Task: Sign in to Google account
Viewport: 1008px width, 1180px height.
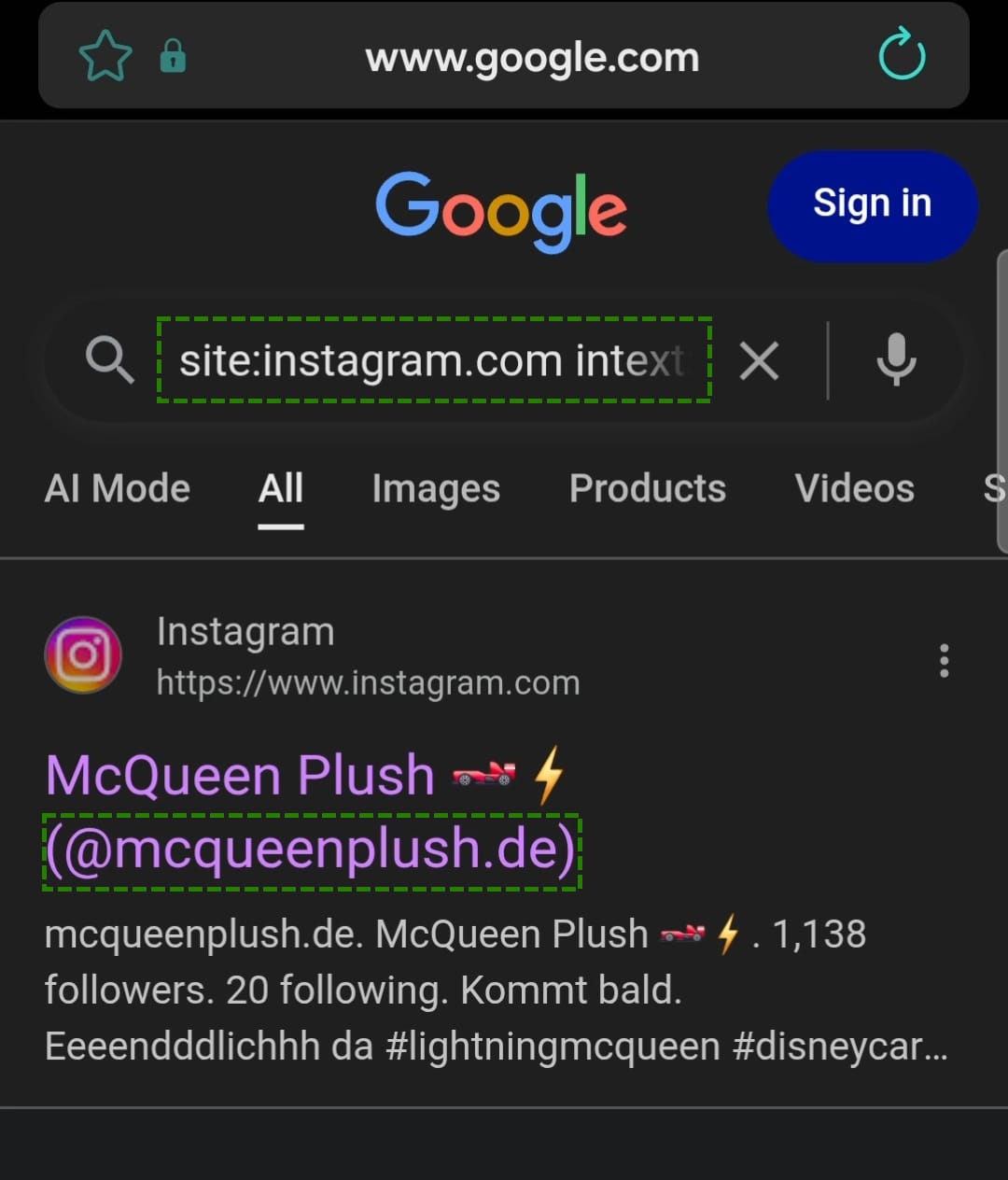Action: pyautogui.click(x=872, y=204)
